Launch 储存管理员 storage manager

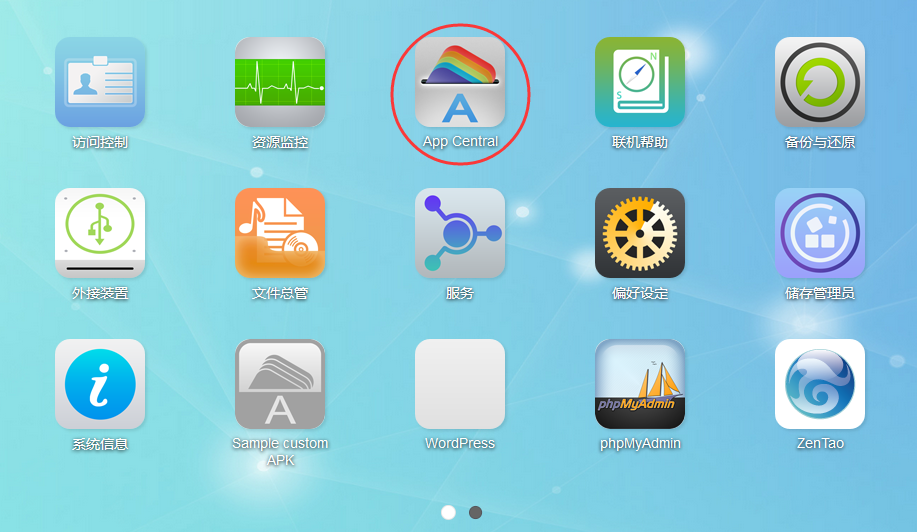(x=820, y=233)
